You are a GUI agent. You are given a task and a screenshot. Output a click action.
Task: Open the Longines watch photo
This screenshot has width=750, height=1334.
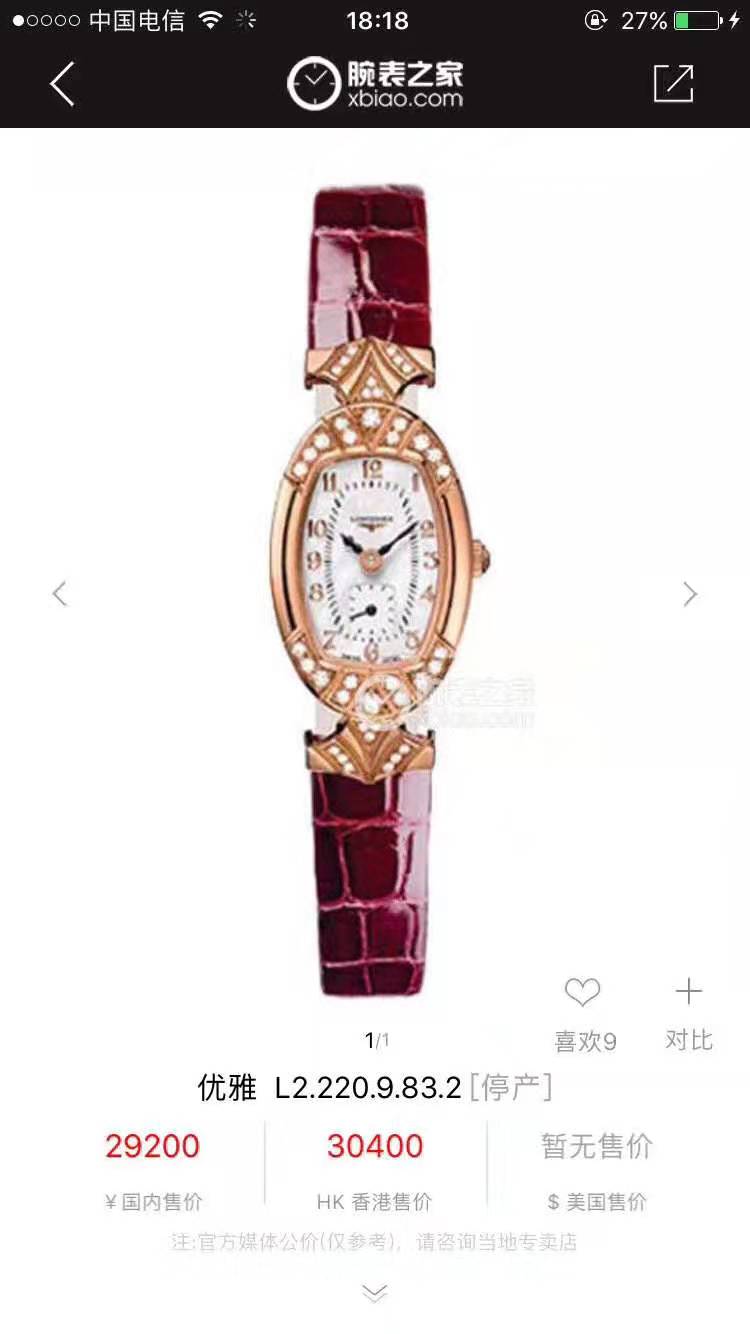(x=377, y=590)
